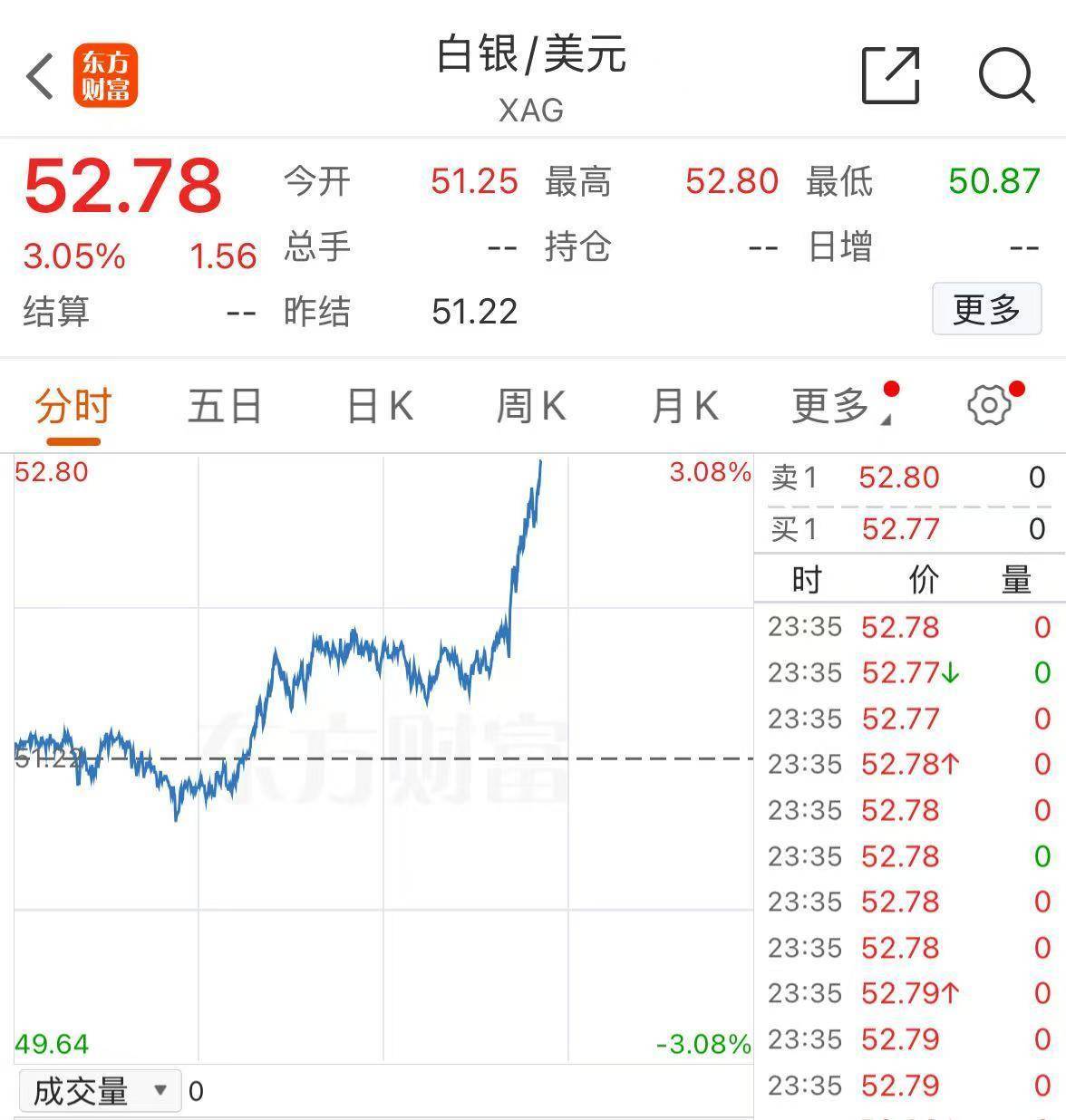Select the 周K weekly chart tab
The image size is (1066, 1120).
[x=531, y=407]
